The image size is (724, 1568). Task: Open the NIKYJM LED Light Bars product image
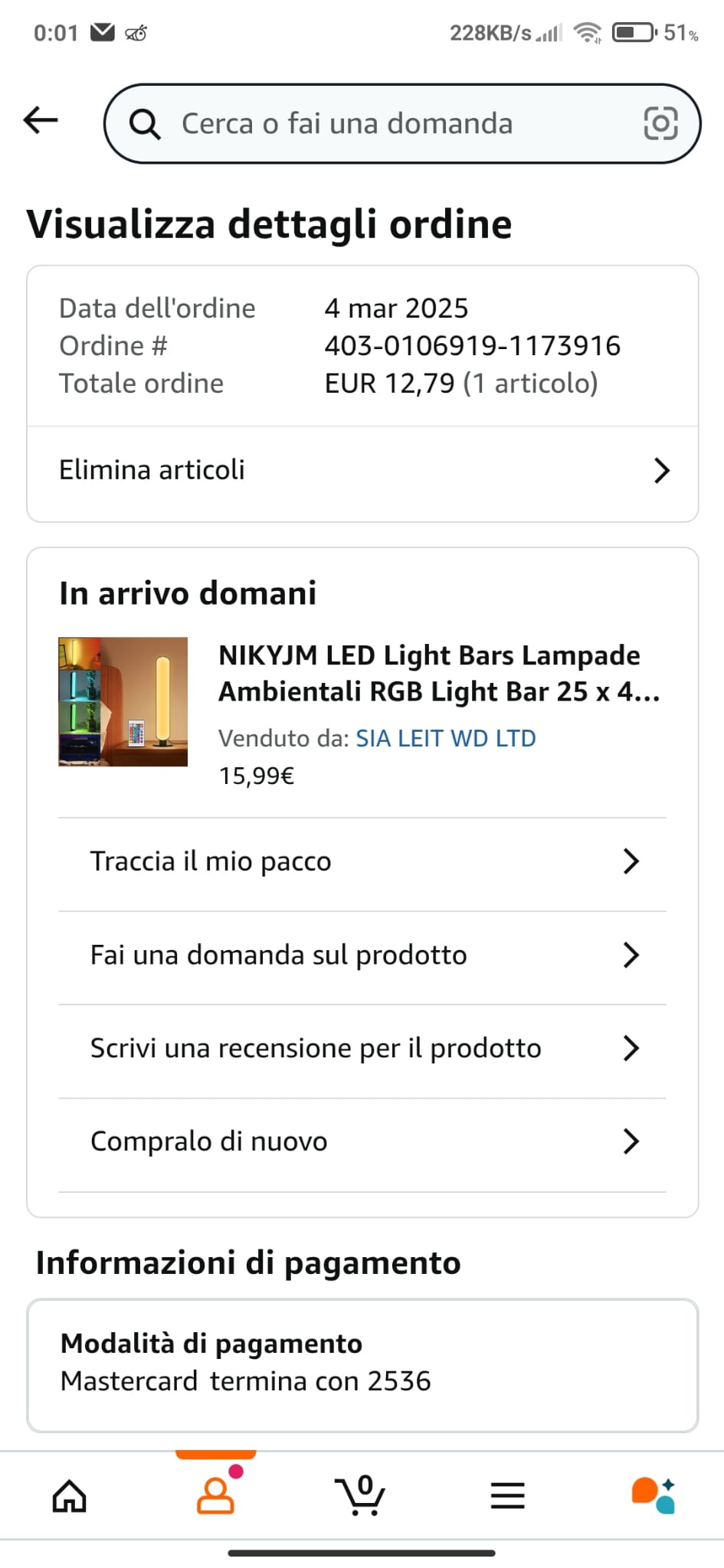click(123, 701)
